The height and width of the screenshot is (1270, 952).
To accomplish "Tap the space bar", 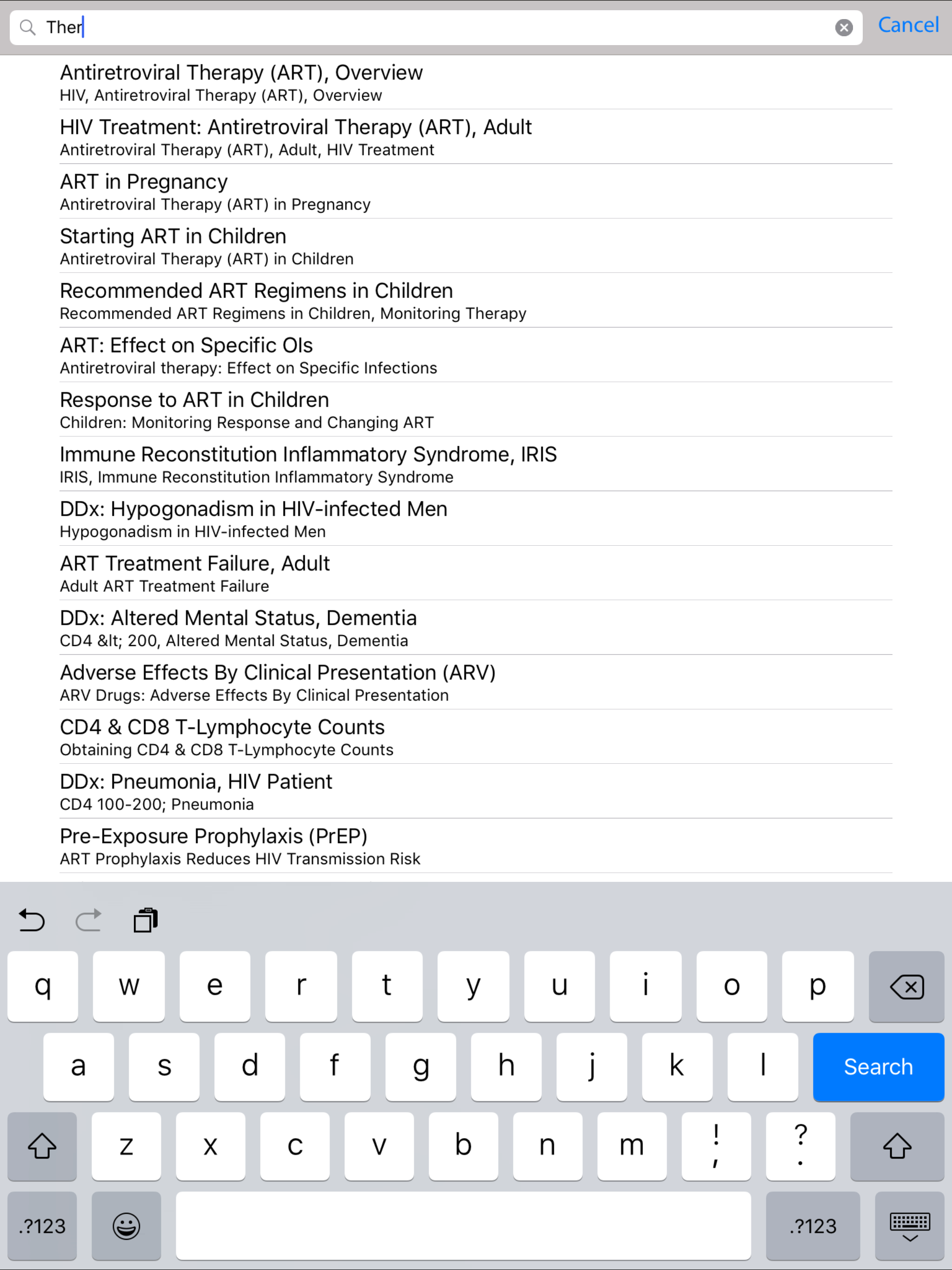I will tap(464, 1226).
